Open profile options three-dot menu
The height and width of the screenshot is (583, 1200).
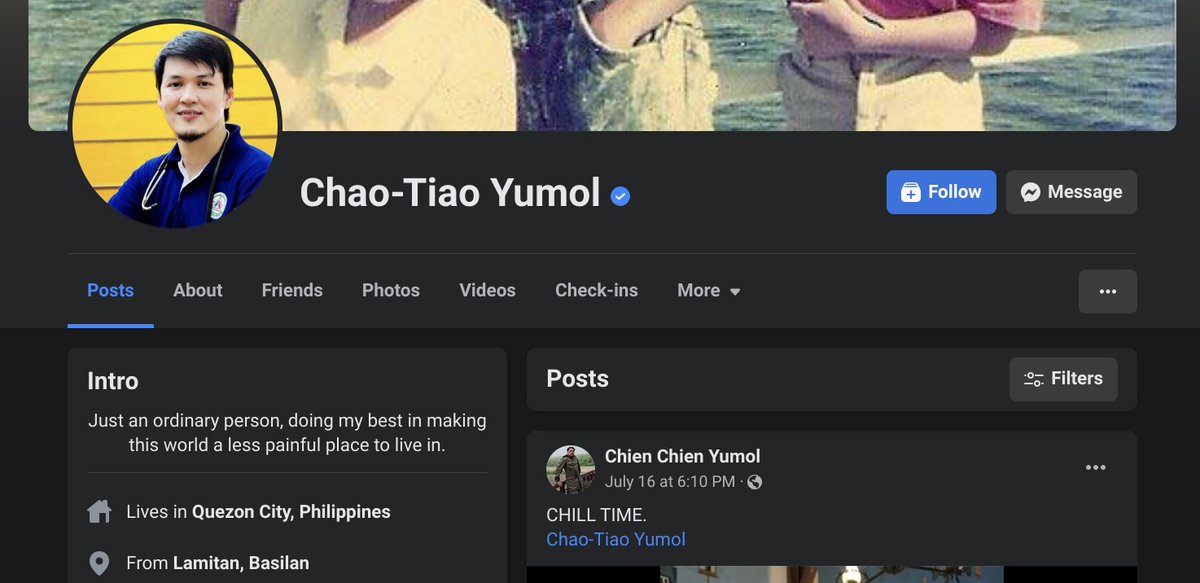coord(1107,291)
